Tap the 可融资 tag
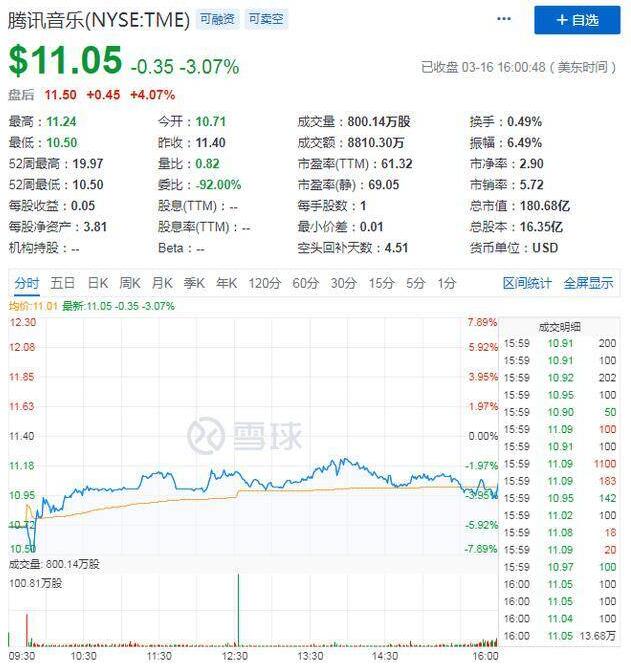Viewport: 631px width, 665px height. (x=217, y=19)
